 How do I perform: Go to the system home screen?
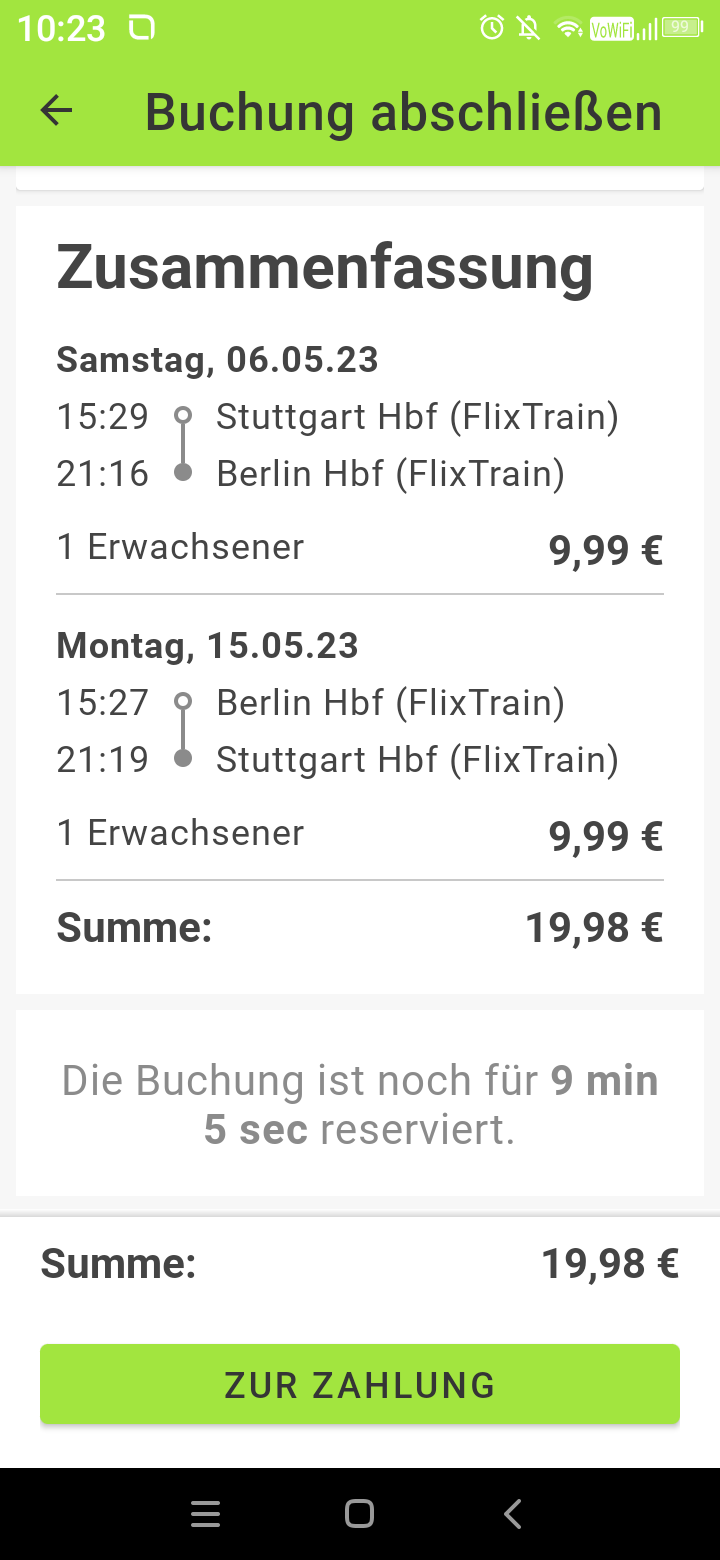[359, 1514]
